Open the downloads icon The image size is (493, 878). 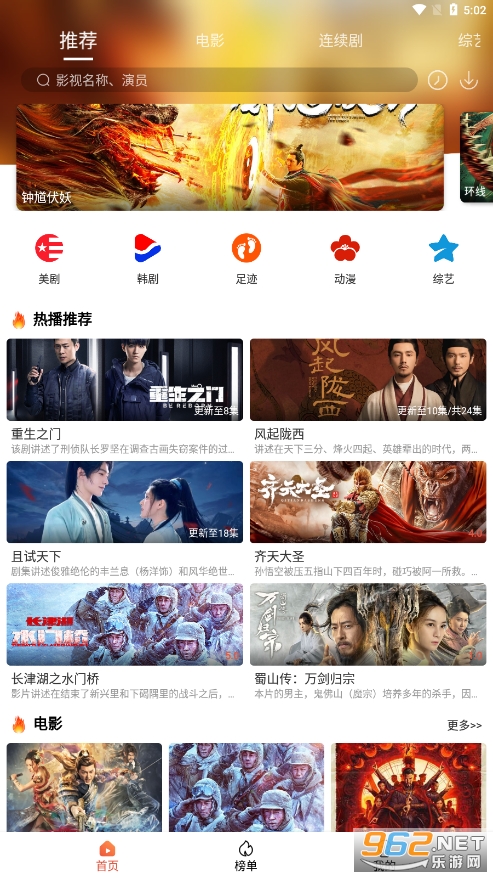(x=468, y=80)
